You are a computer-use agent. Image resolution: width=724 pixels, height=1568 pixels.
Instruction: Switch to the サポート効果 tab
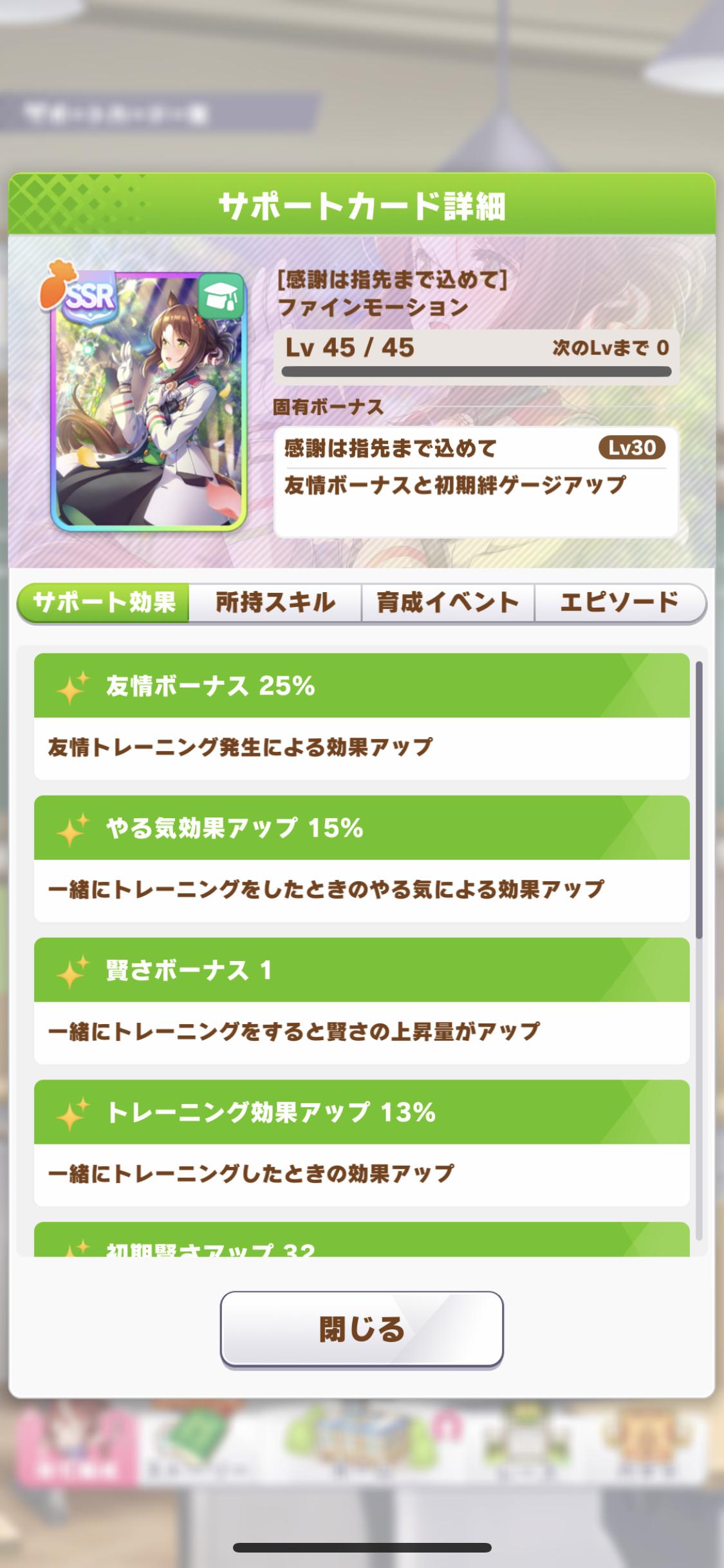104,603
